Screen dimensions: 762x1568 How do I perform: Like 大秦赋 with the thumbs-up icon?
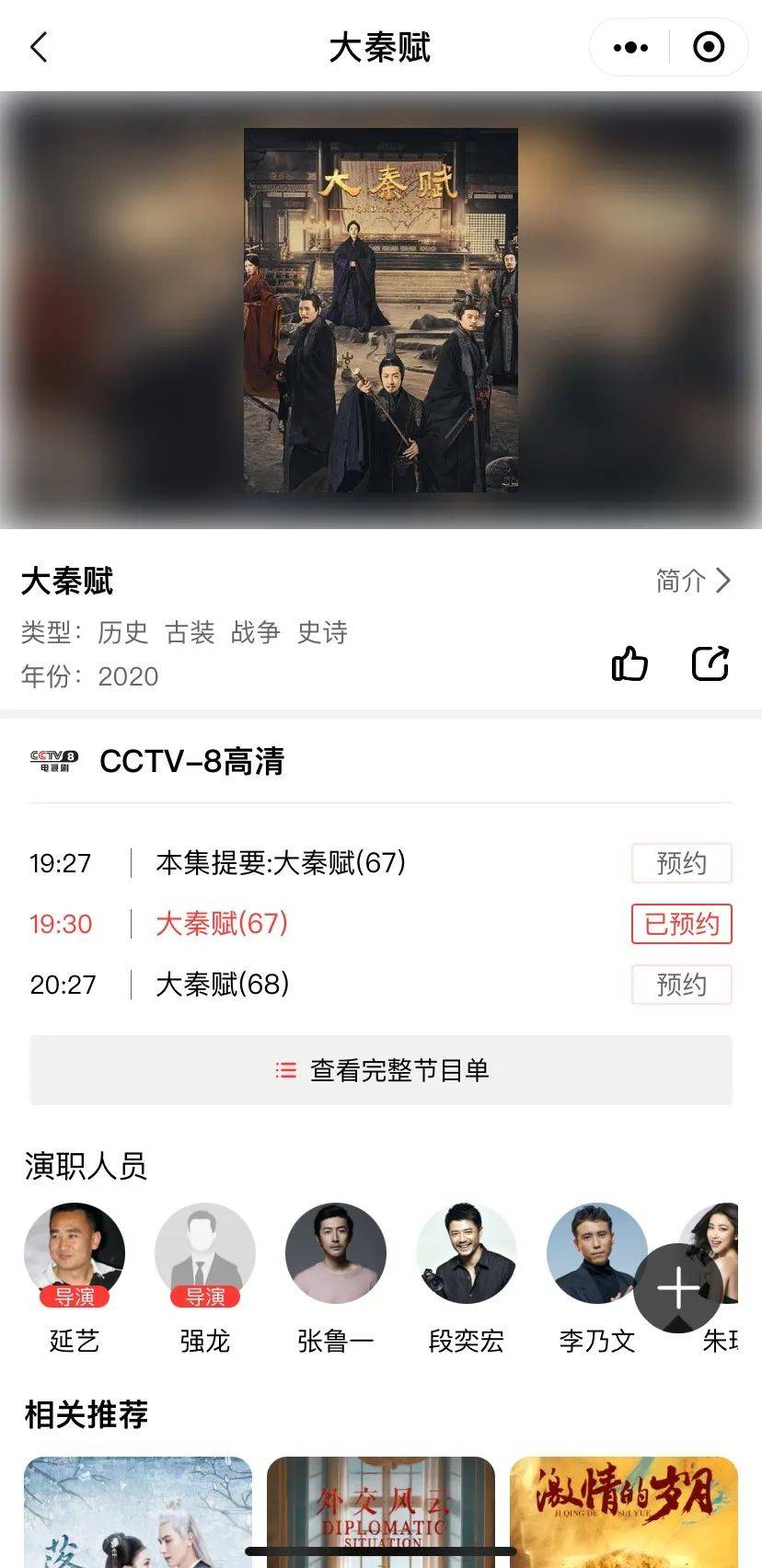(x=629, y=663)
